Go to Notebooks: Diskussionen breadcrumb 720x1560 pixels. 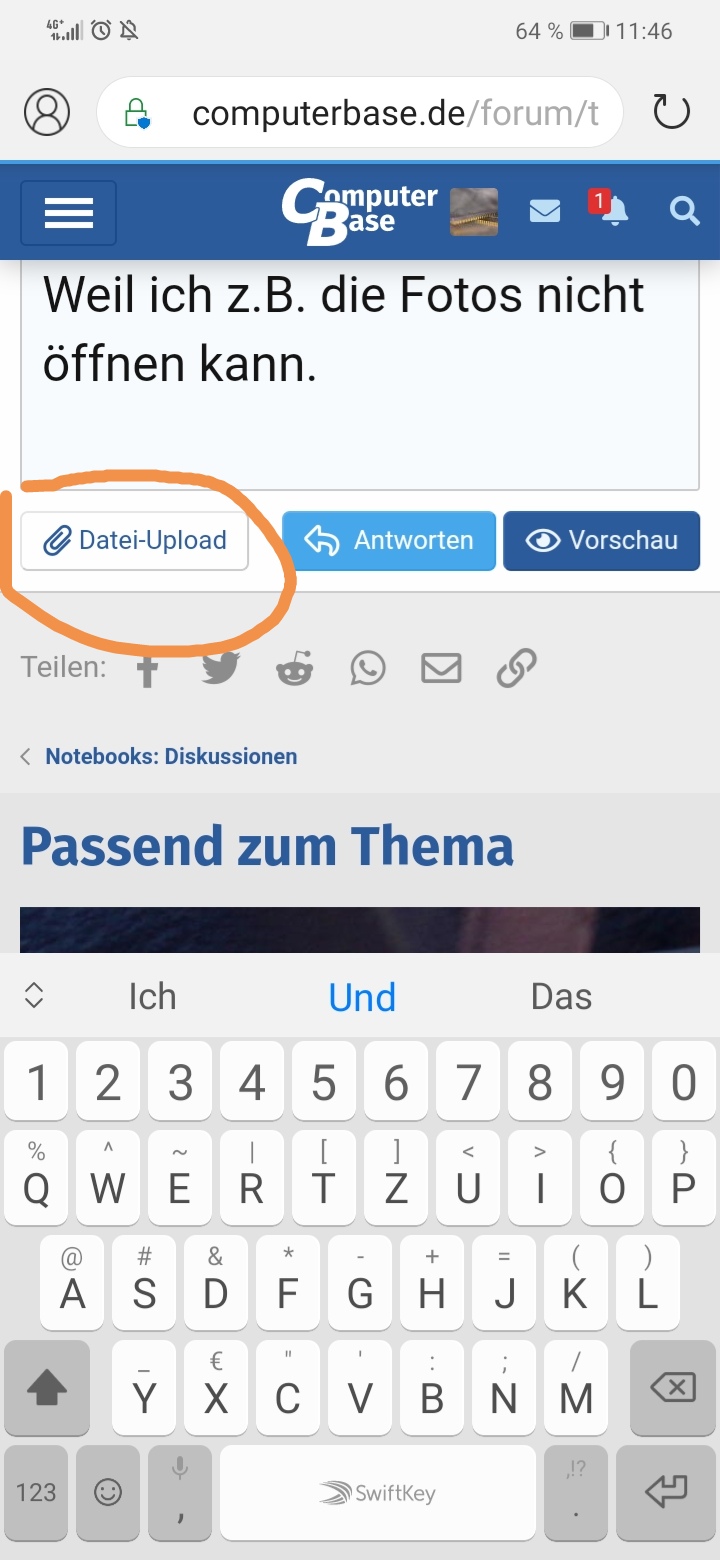[171, 757]
